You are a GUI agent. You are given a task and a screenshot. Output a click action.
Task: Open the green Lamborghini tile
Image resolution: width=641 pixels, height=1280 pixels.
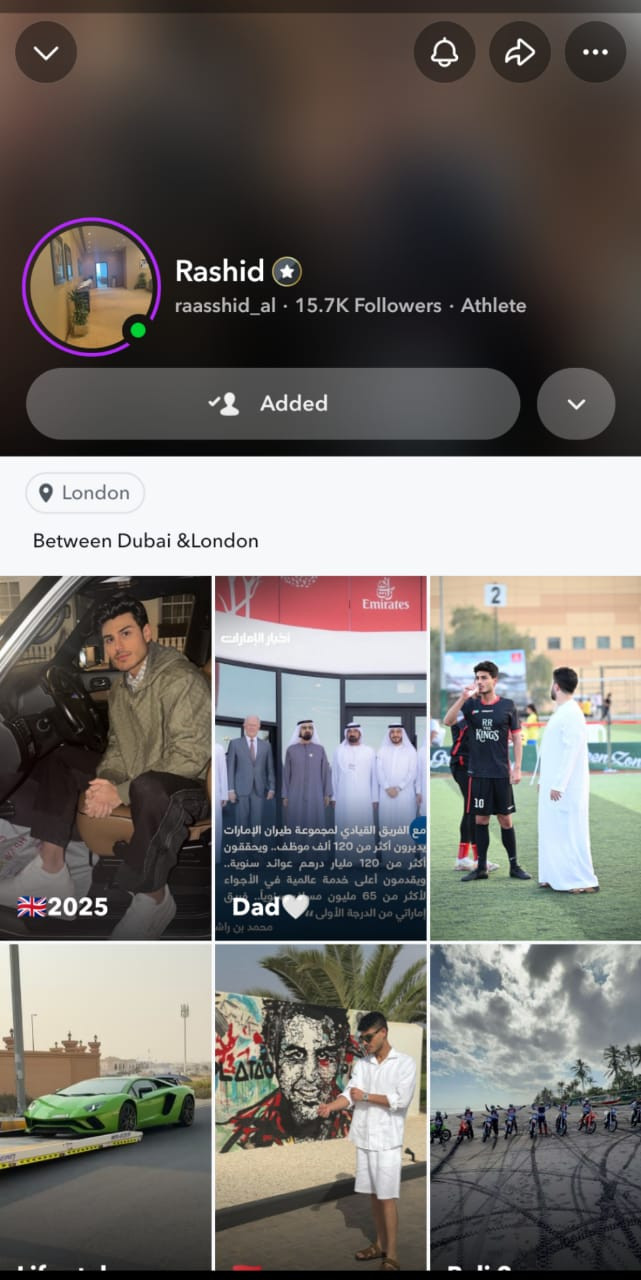point(106,1105)
